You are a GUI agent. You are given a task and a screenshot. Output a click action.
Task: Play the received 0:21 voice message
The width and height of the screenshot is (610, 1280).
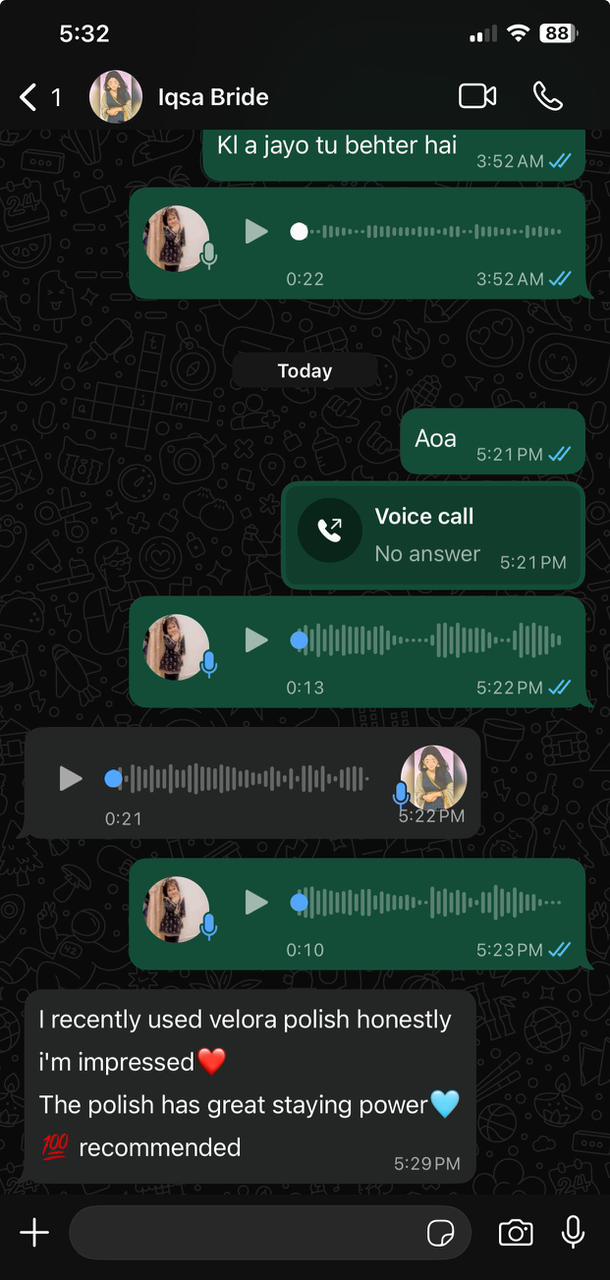(x=70, y=778)
